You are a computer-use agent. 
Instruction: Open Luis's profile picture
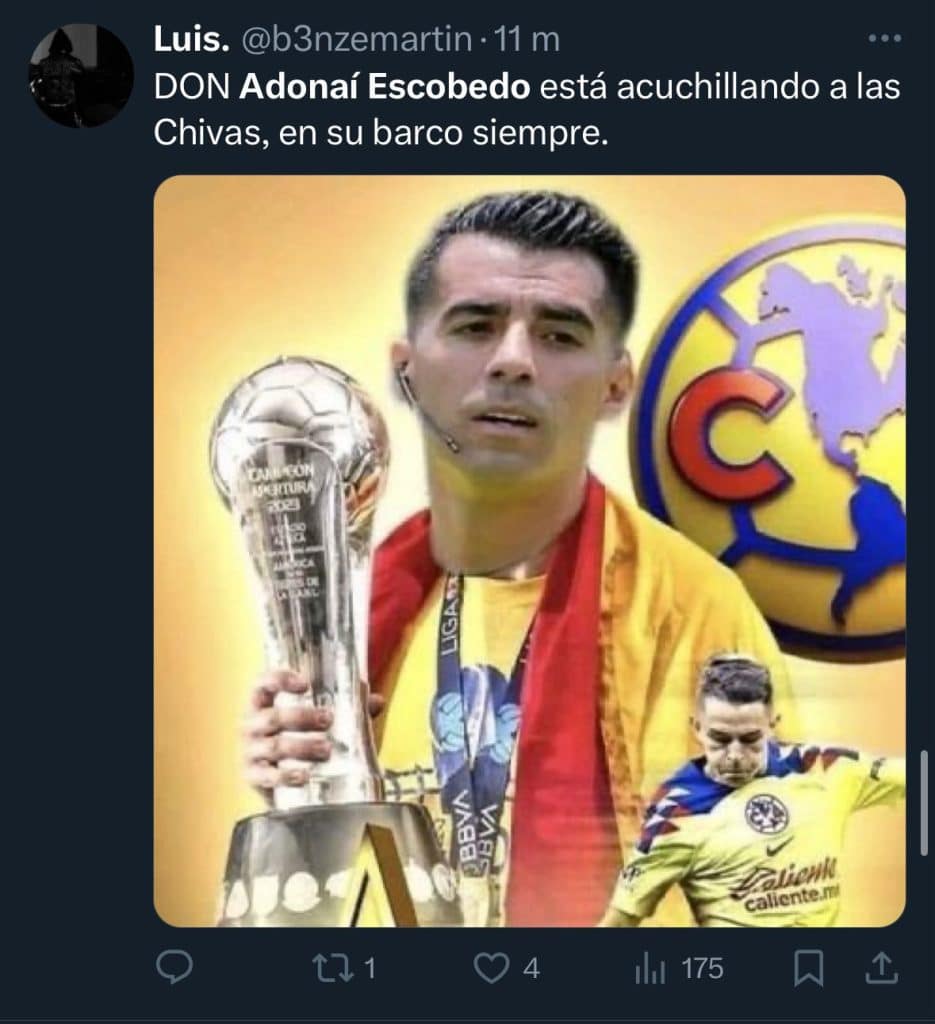tap(81, 75)
